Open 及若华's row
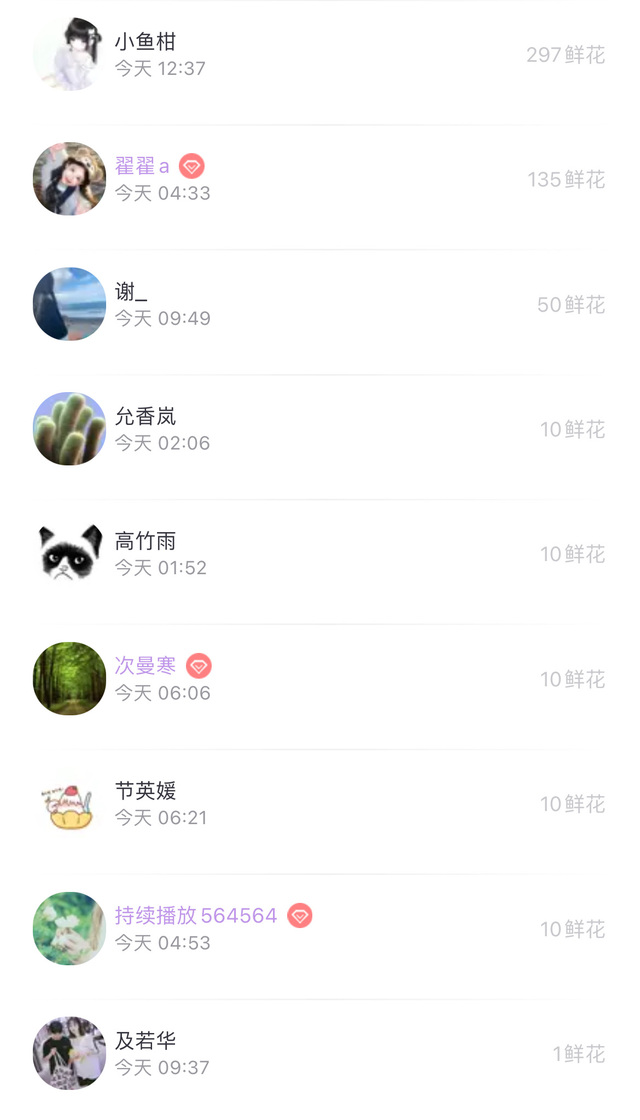 pyautogui.click(x=320, y=1053)
